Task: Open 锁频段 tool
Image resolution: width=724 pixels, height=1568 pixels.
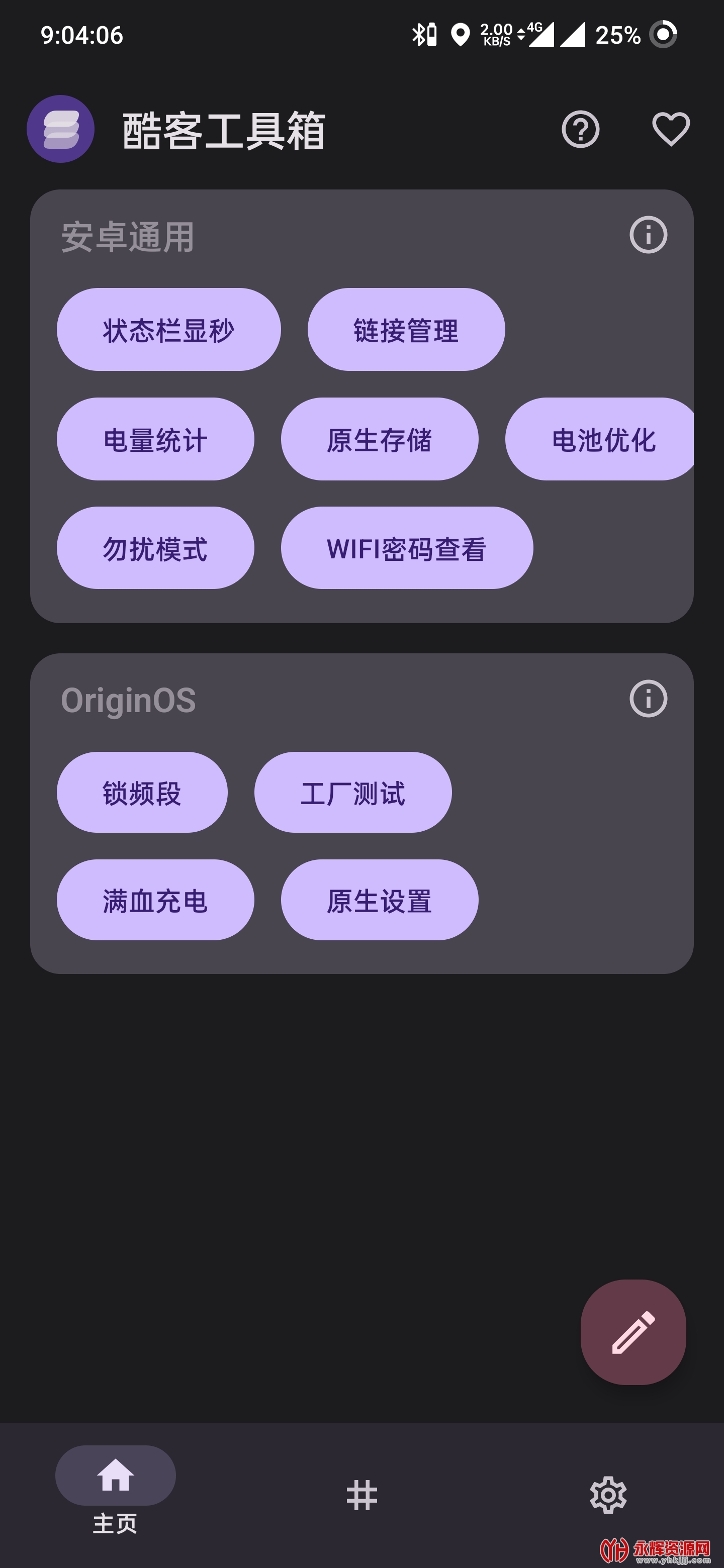Action: pyautogui.click(x=142, y=792)
